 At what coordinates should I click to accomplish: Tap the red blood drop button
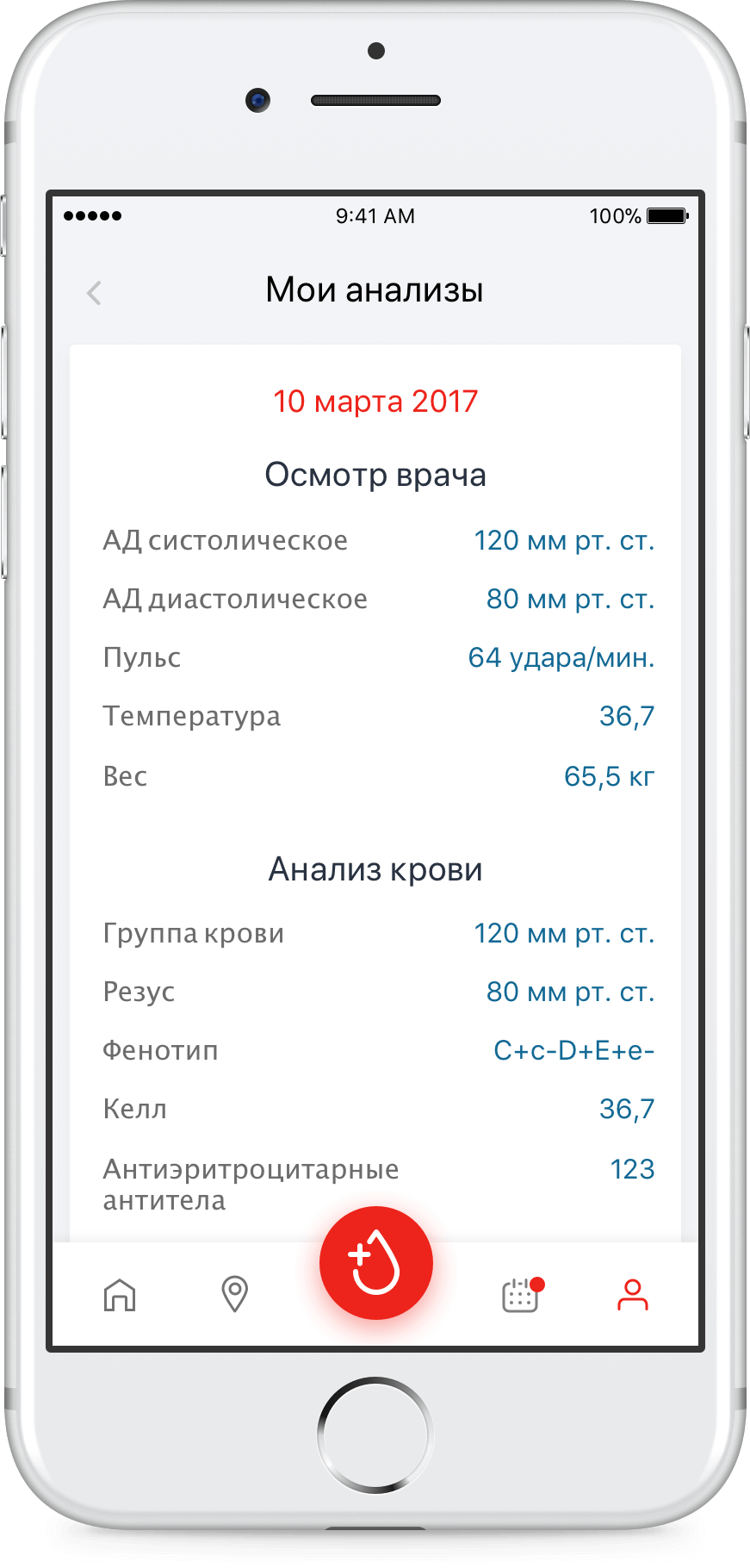pyautogui.click(x=375, y=1263)
